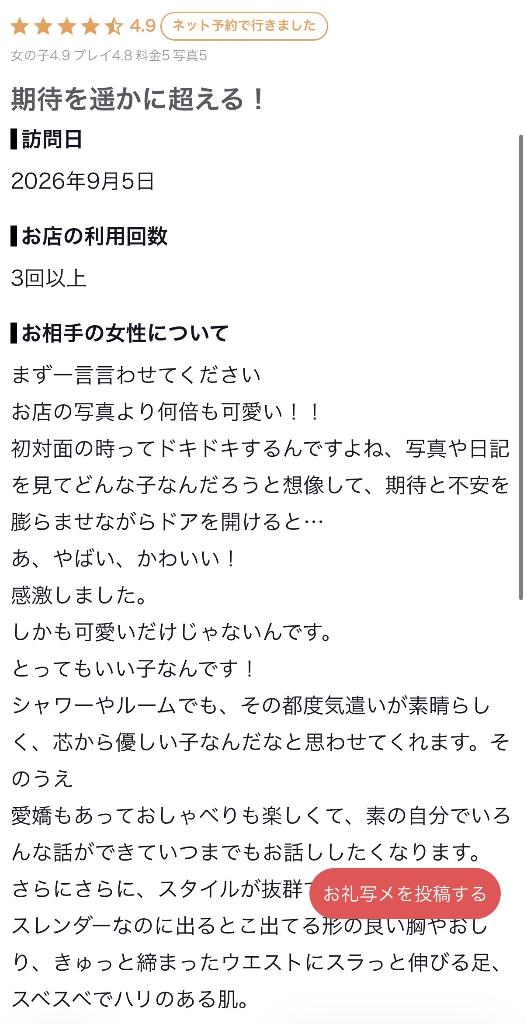The width and height of the screenshot is (527, 1024).
Task: Tap the お礼写メを投稿する button
Action: tap(405, 893)
